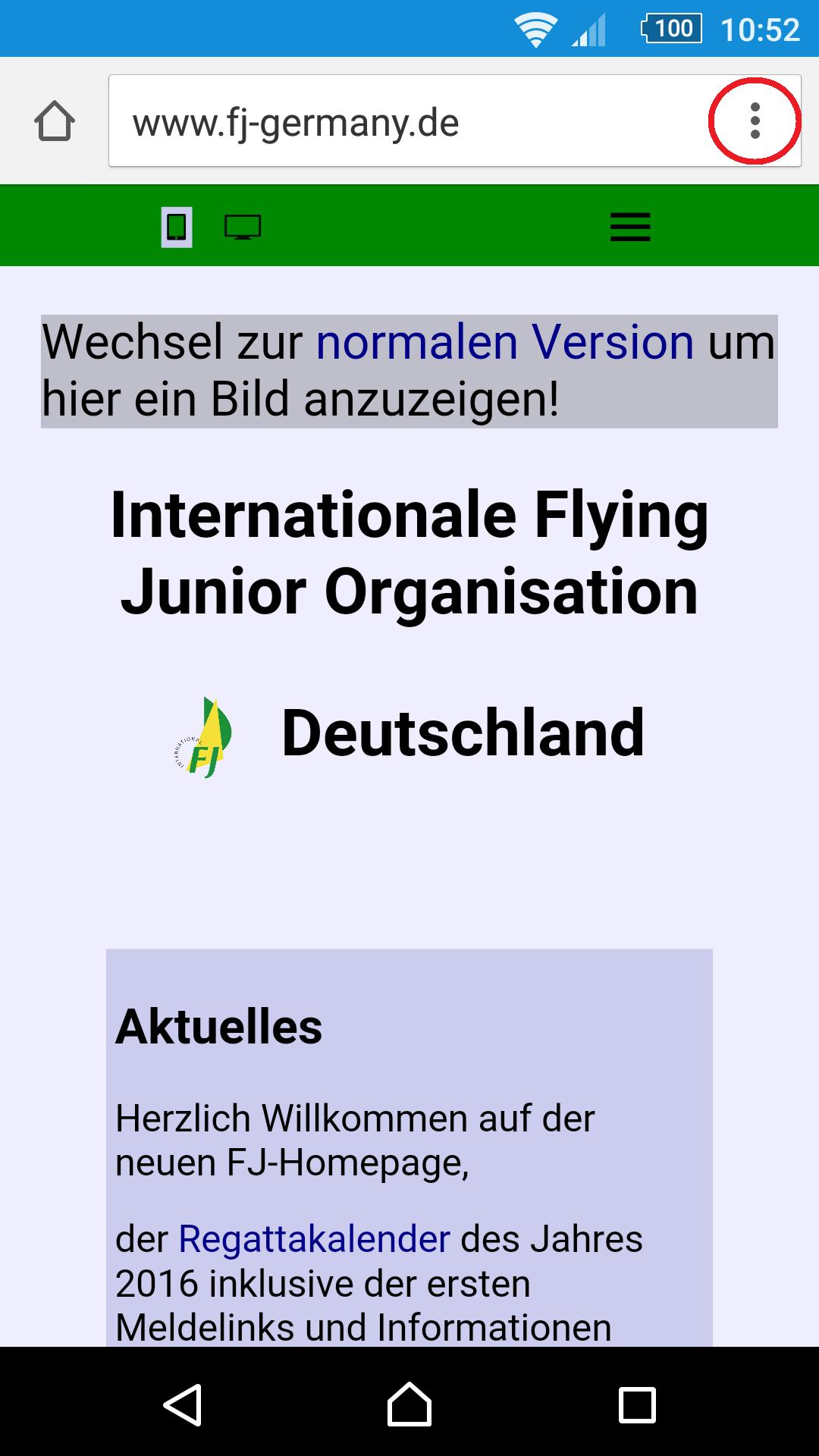This screenshot has width=819, height=1456.
Task: Go back with system back button
Action: pyautogui.click(x=183, y=1404)
